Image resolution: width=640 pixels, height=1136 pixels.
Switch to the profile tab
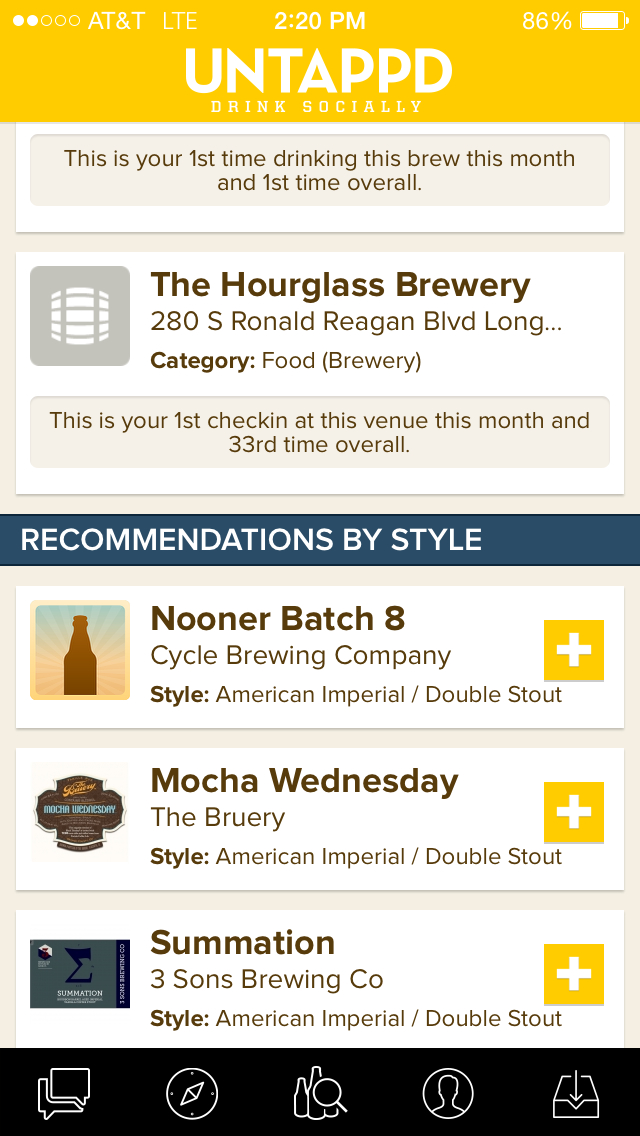pyautogui.click(x=448, y=1093)
